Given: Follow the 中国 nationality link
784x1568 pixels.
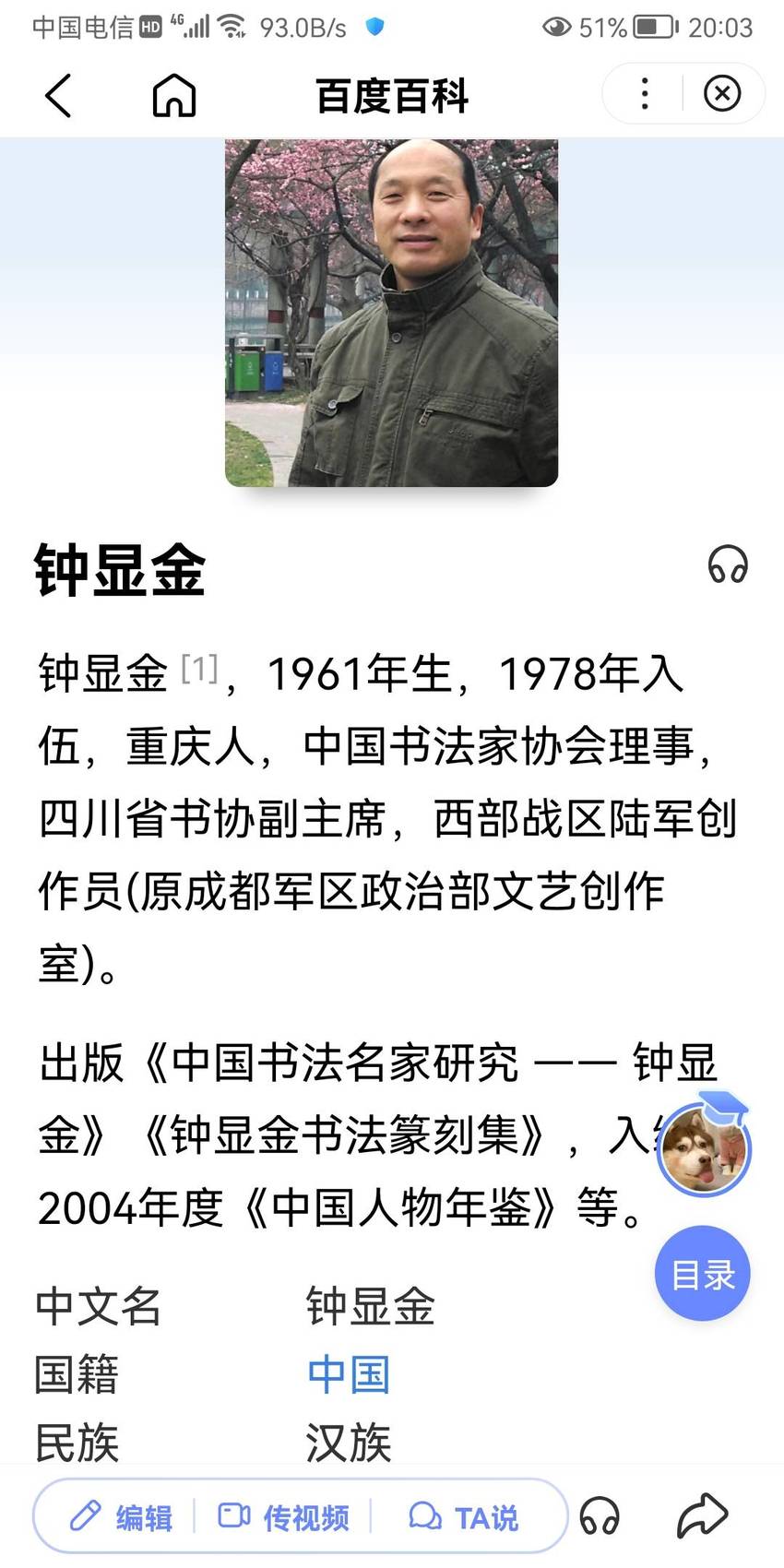Looking at the screenshot, I should (349, 1374).
